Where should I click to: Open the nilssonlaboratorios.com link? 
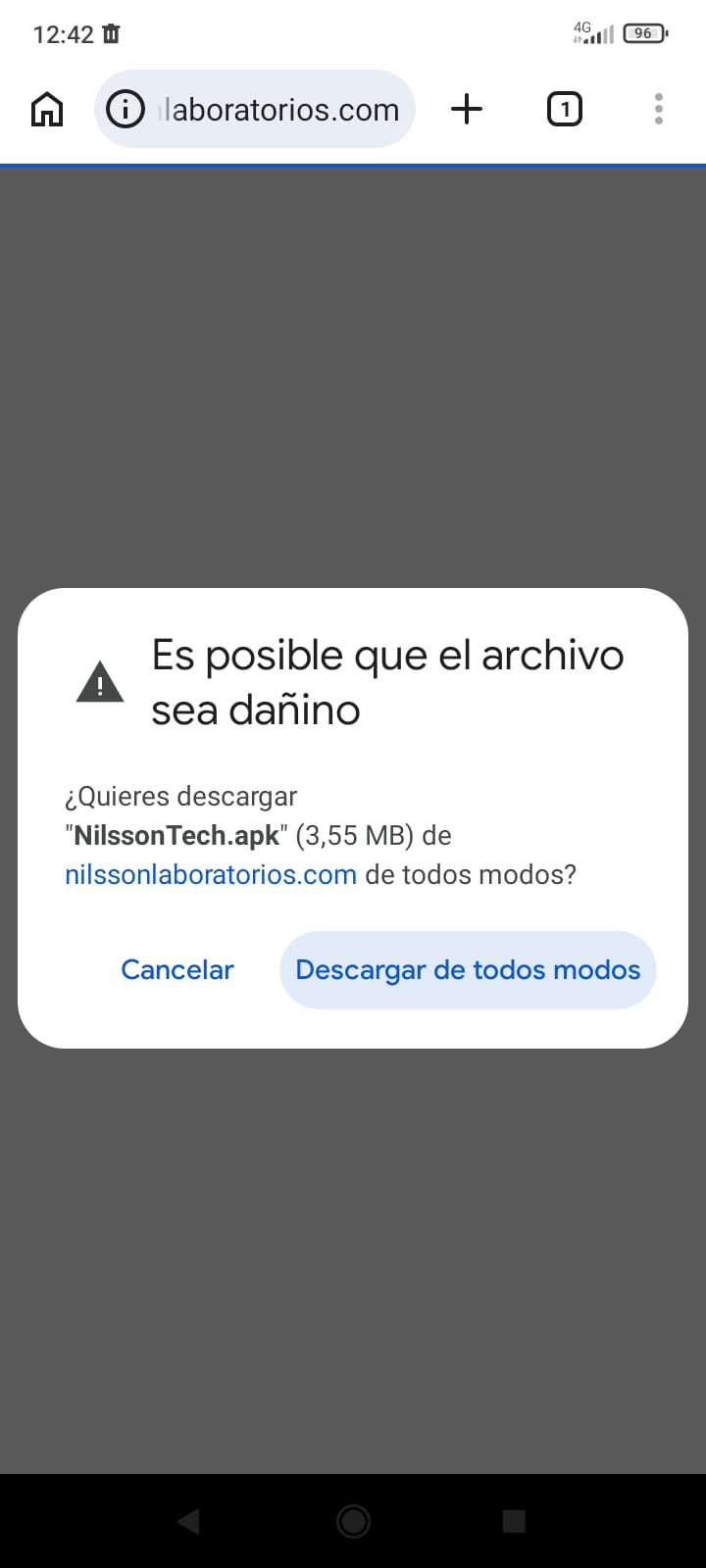pyautogui.click(x=210, y=874)
